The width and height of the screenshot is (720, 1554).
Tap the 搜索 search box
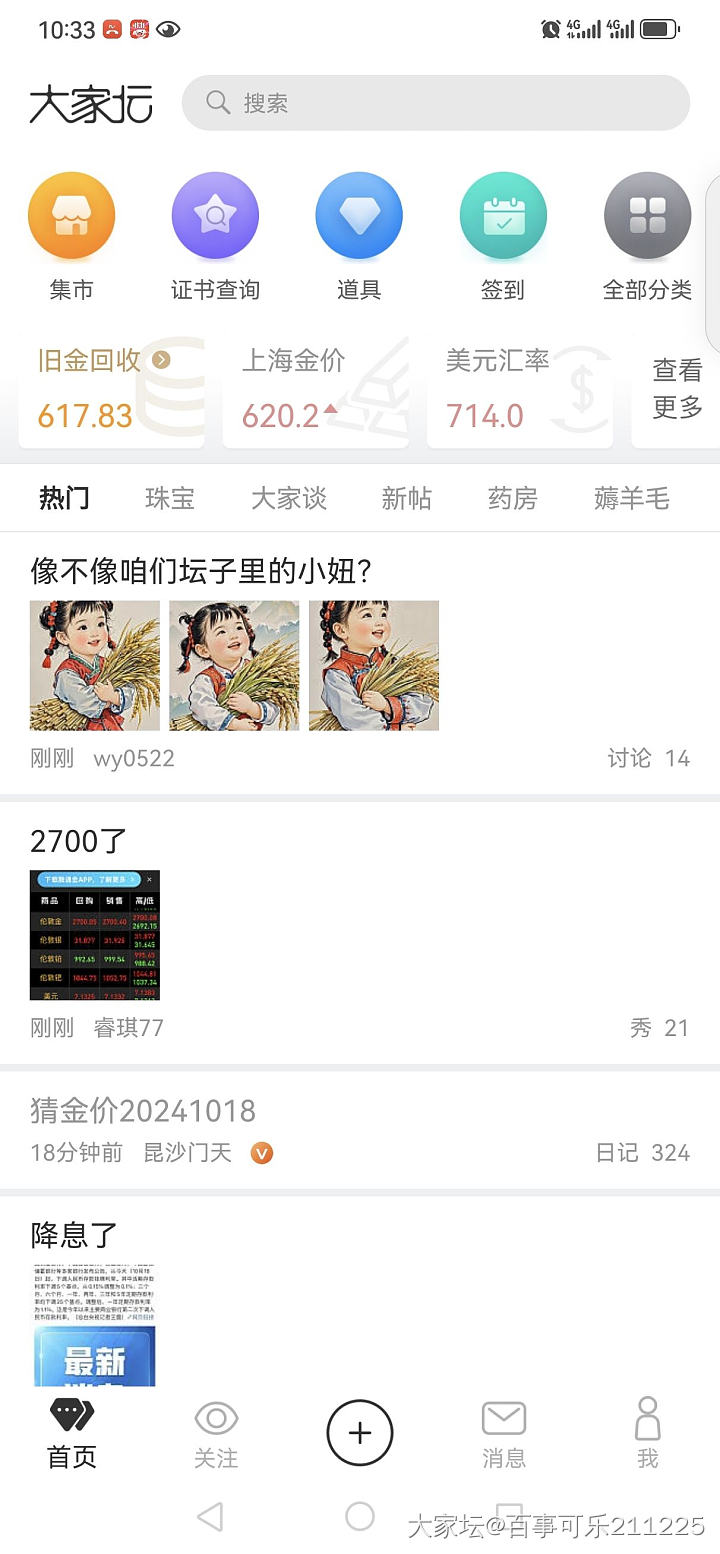click(x=436, y=103)
